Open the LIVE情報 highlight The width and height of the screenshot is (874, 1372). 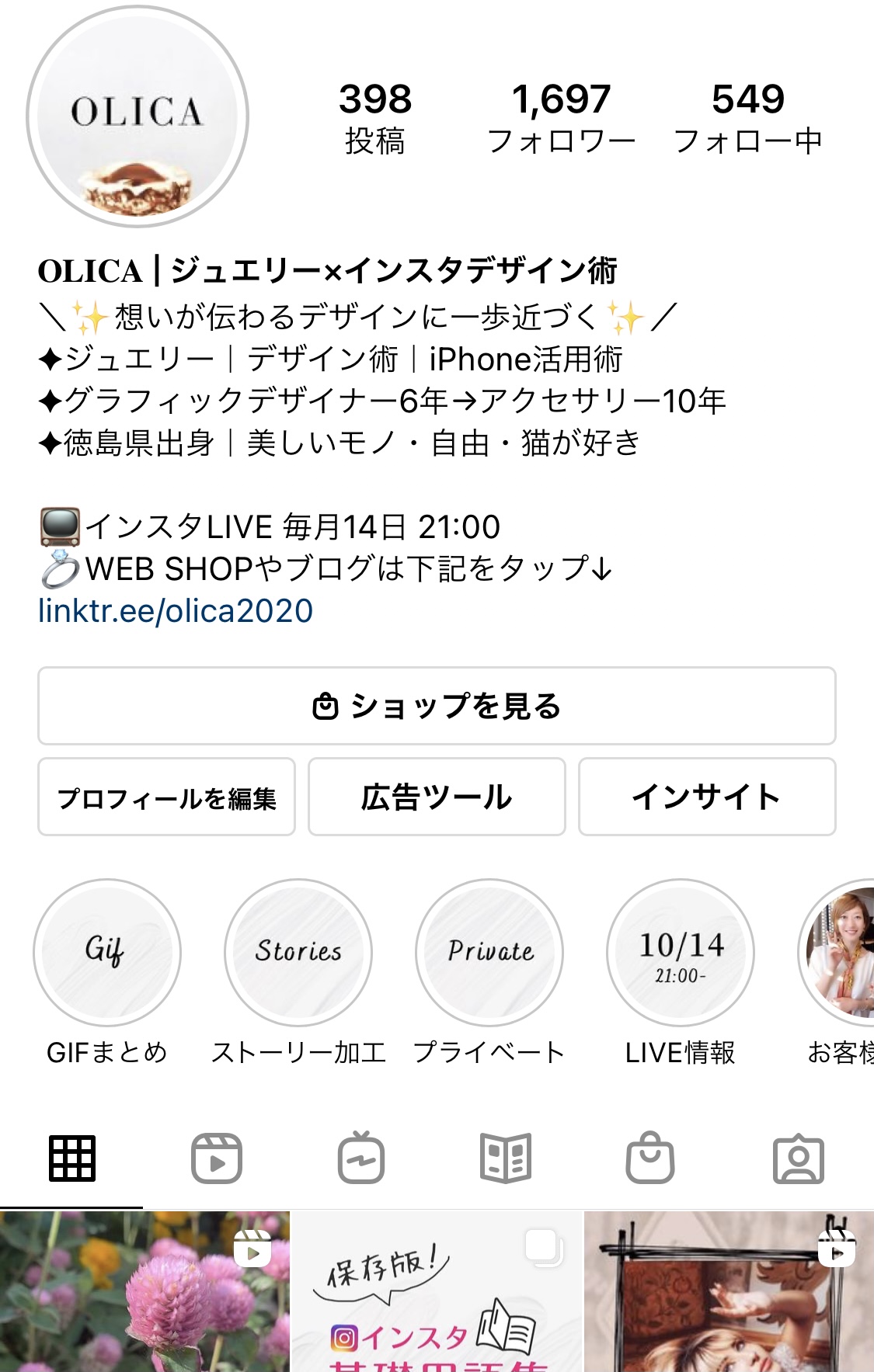coord(681,953)
